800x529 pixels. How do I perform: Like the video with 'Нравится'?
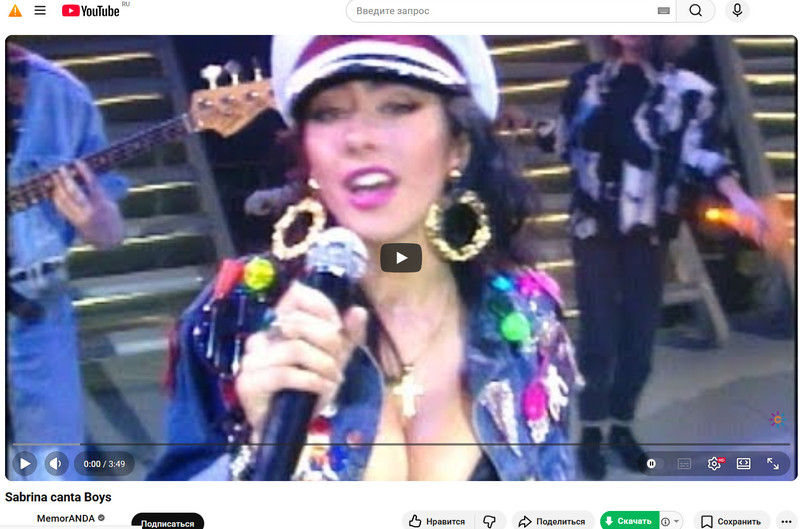tap(437, 521)
